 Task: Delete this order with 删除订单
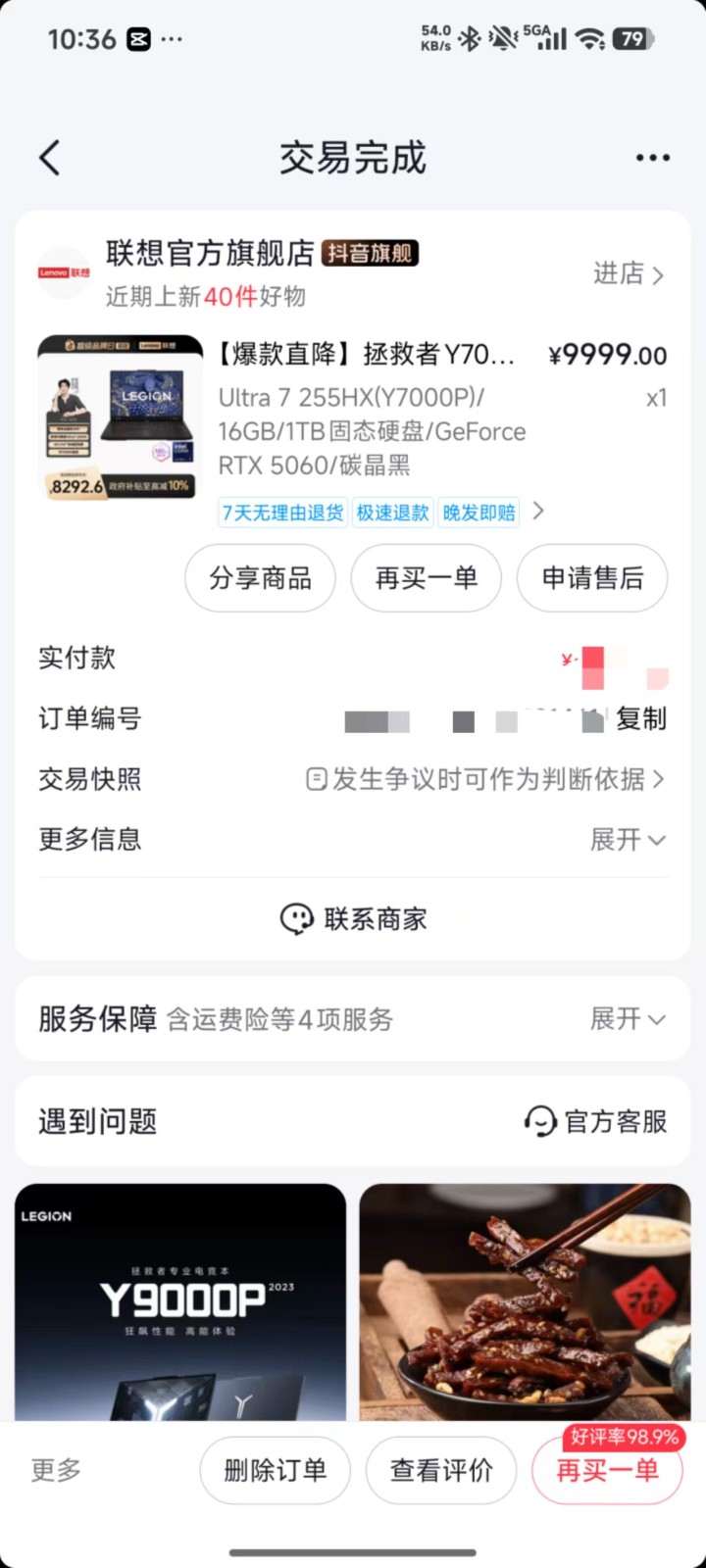pyautogui.click(x=275, y=1470)
